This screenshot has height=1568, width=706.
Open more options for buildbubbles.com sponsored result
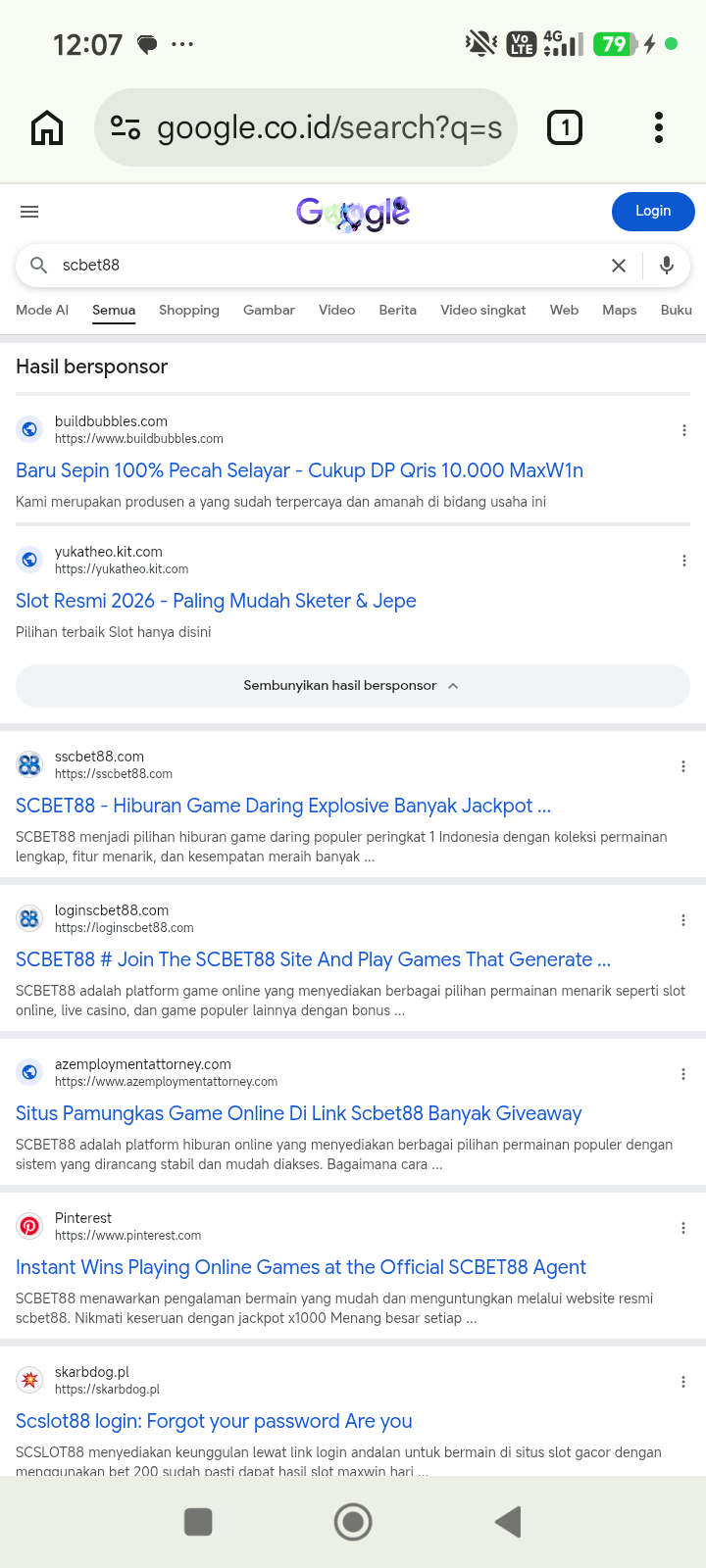[x=683, y=430]
